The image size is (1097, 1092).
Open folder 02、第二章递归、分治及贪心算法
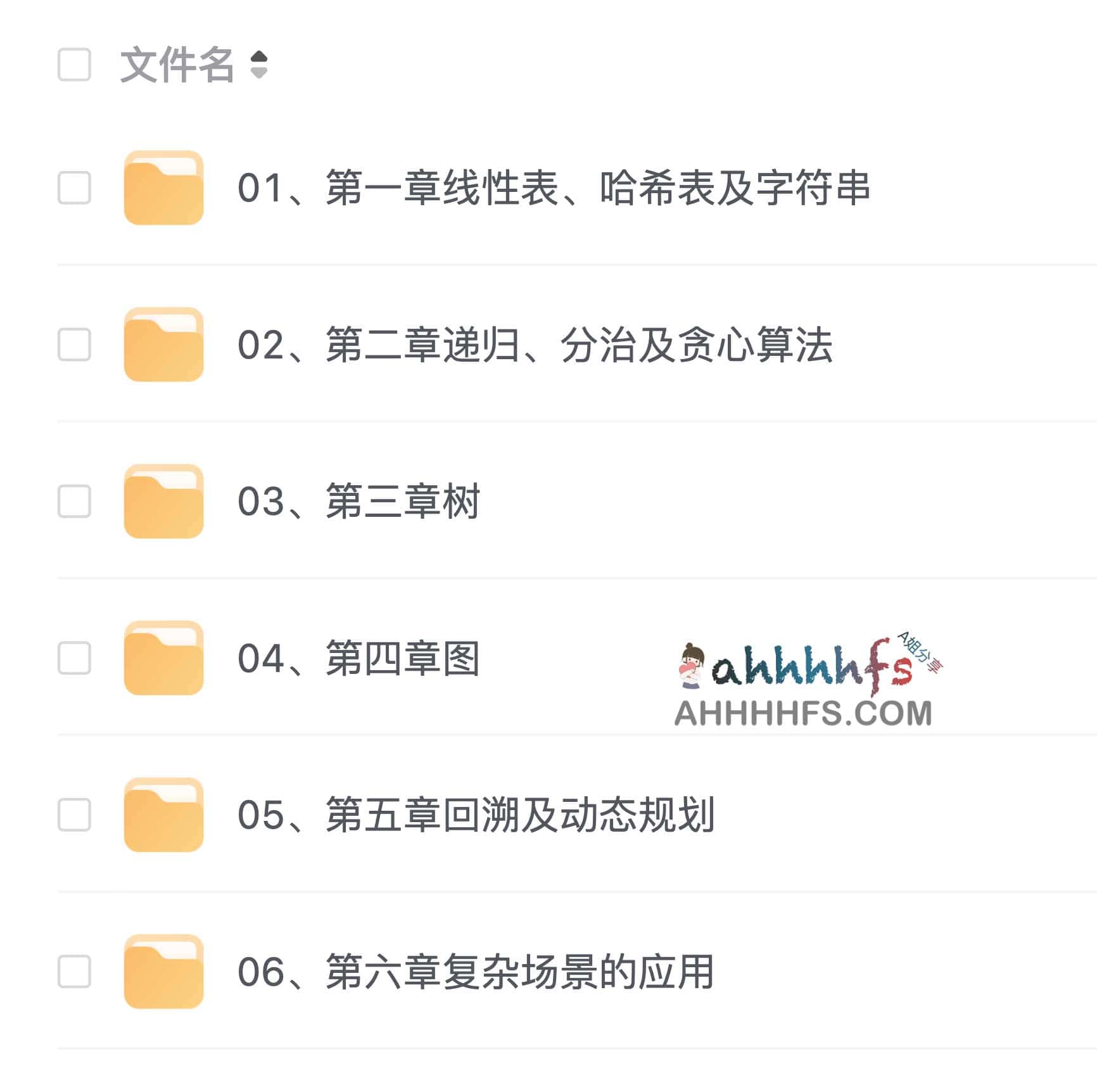click(534, 345)
